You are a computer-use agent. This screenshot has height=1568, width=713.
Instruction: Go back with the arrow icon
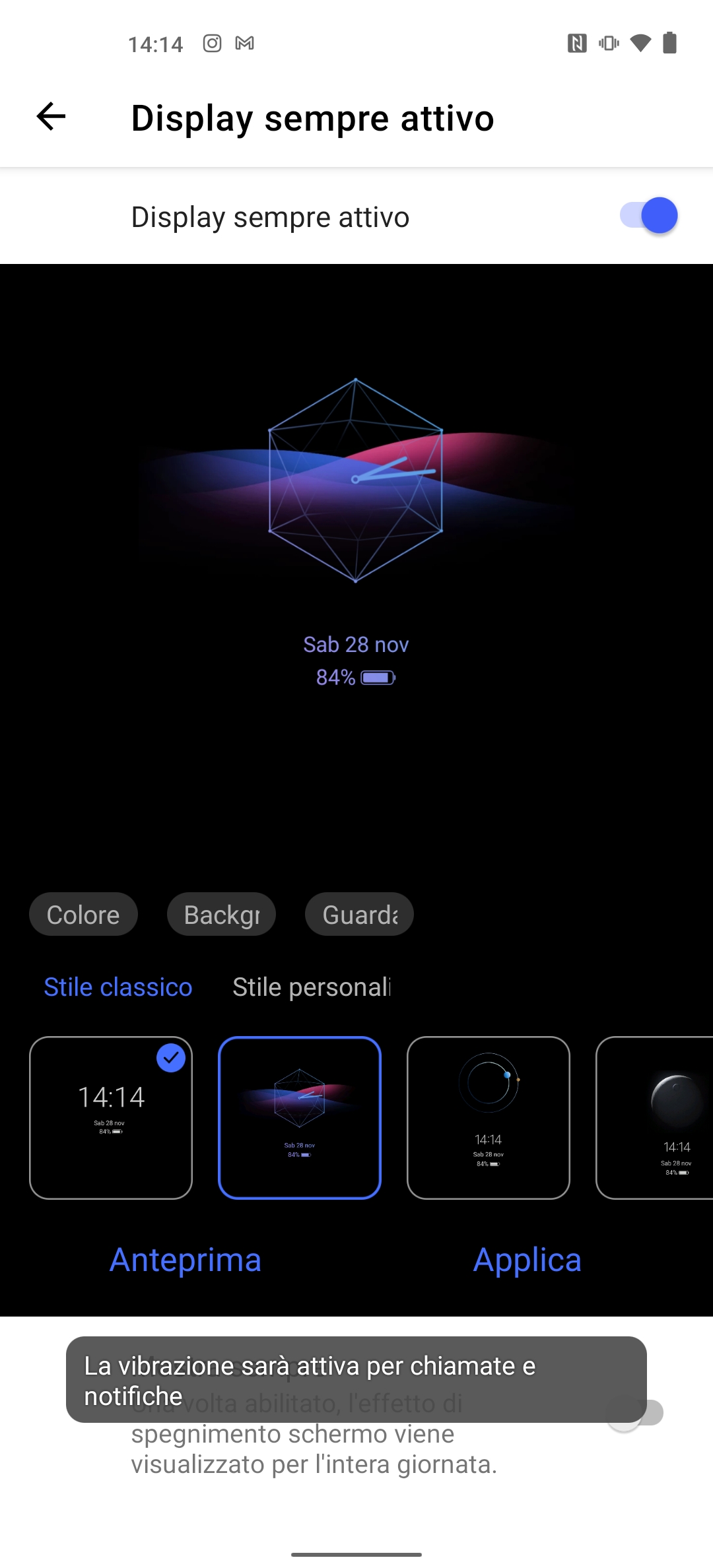51,117
